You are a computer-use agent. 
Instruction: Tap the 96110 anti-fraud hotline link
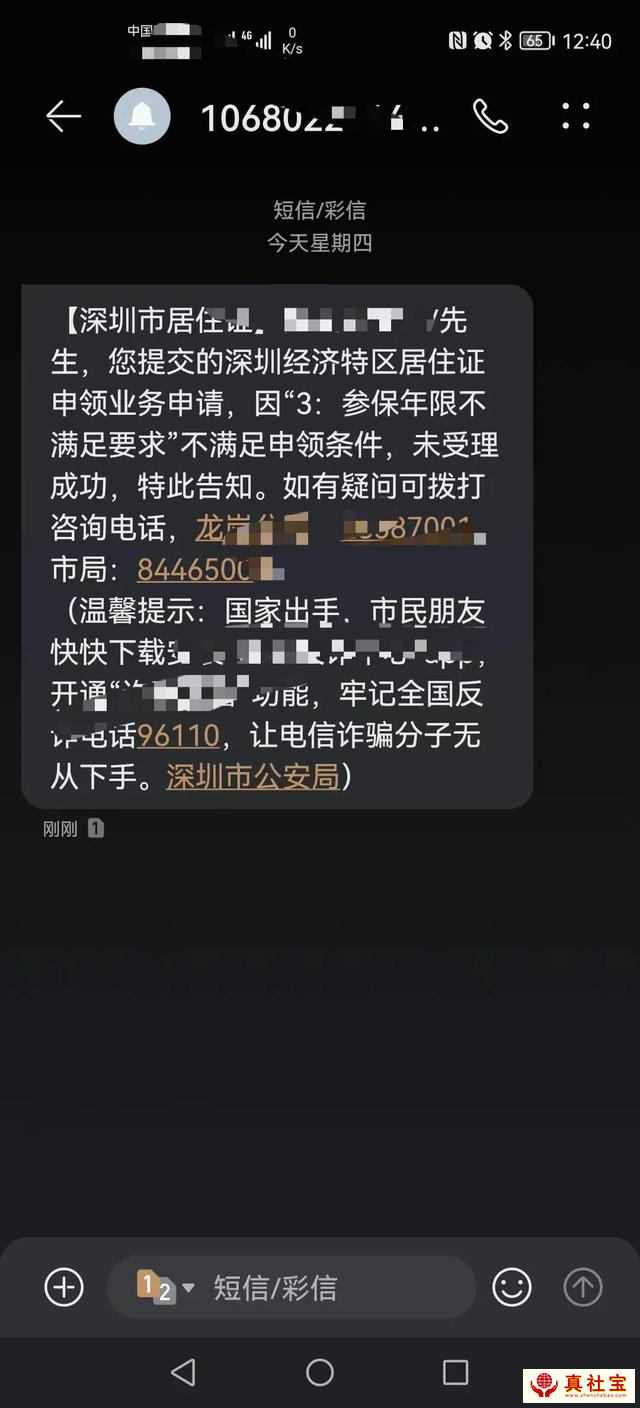[177, 735]
